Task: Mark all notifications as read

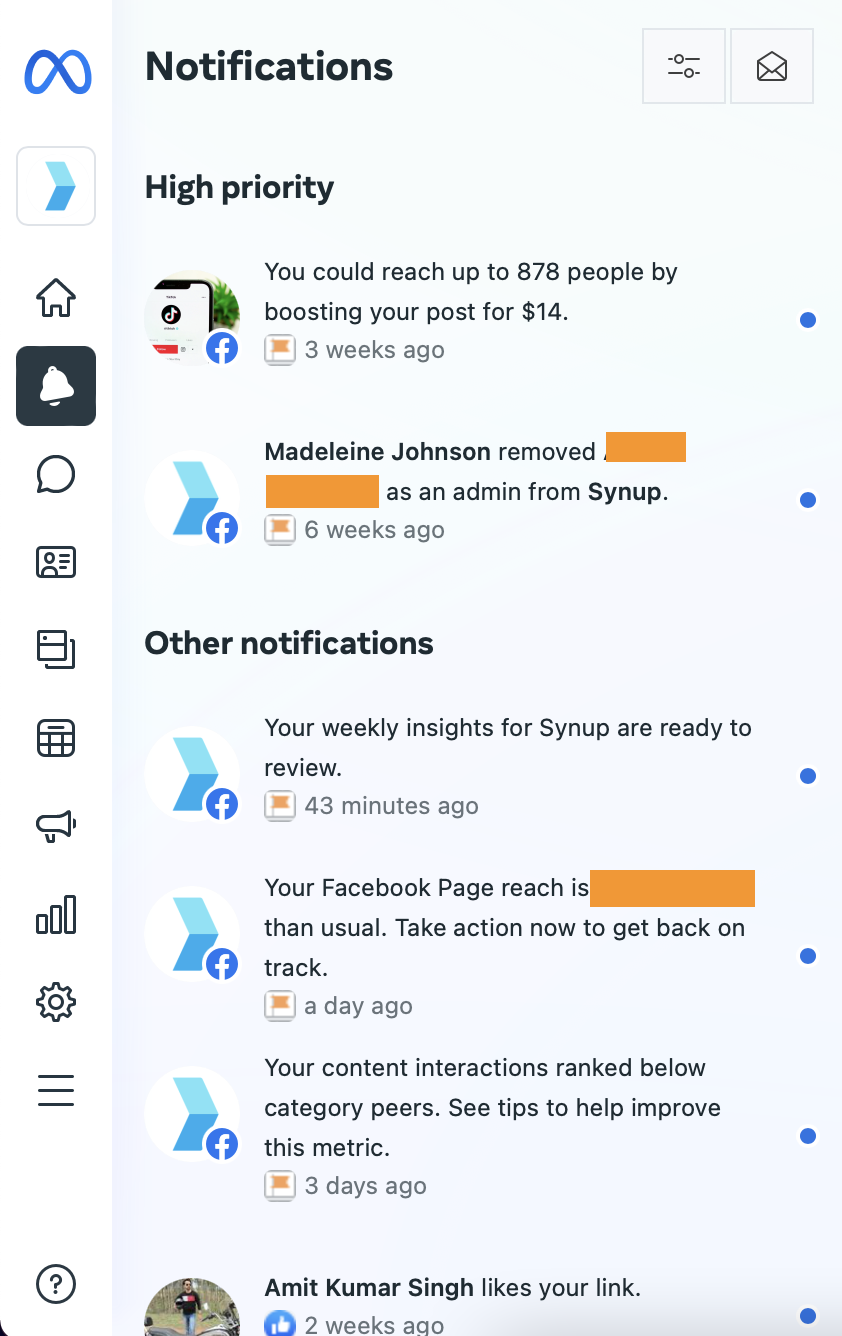Action: click(x=771, y=66)
